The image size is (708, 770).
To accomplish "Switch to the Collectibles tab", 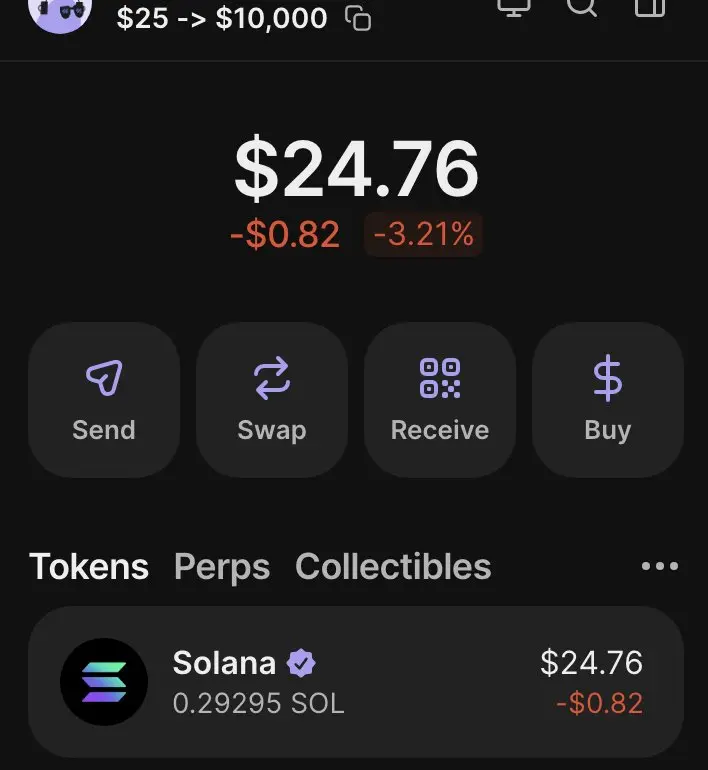I will click(393, 567).
